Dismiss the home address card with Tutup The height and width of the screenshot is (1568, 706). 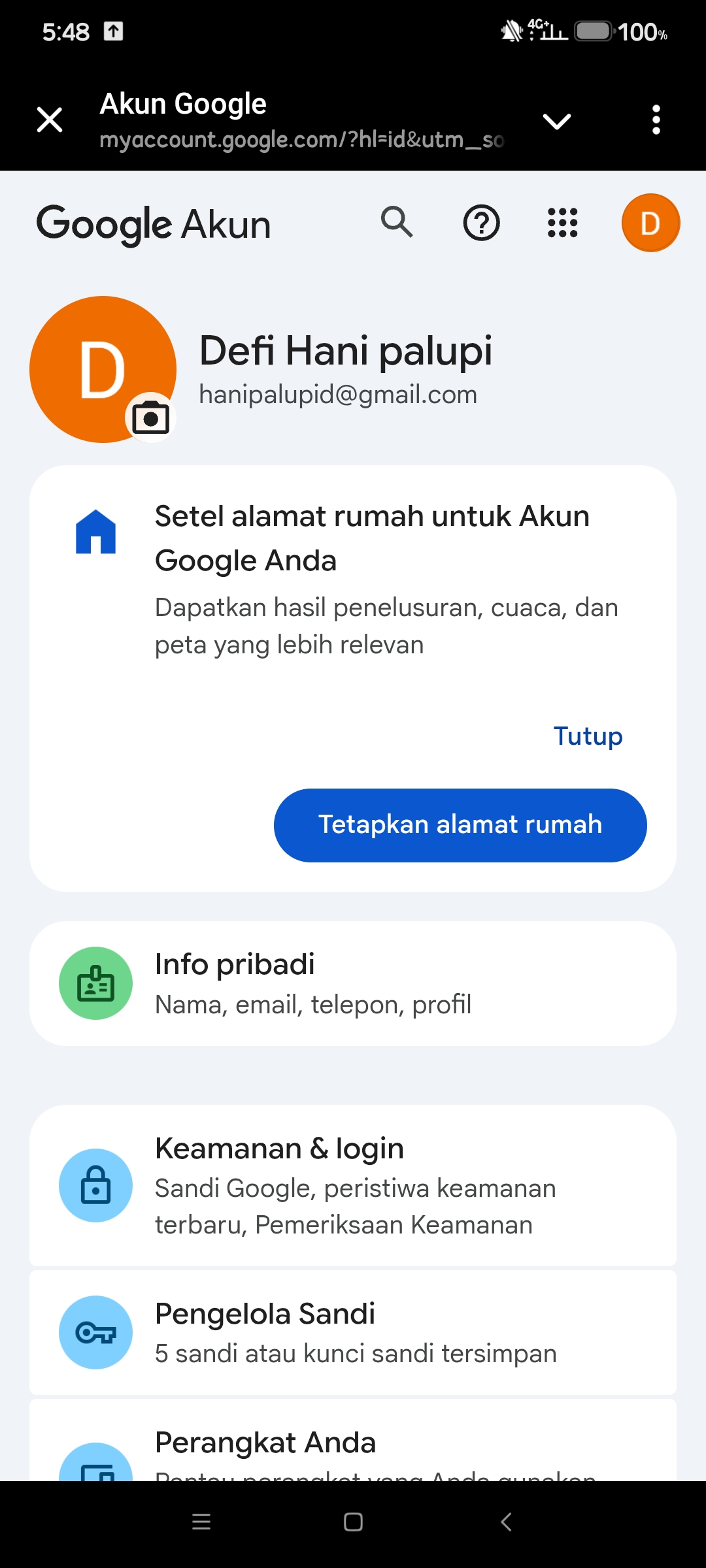coord(588,736)
